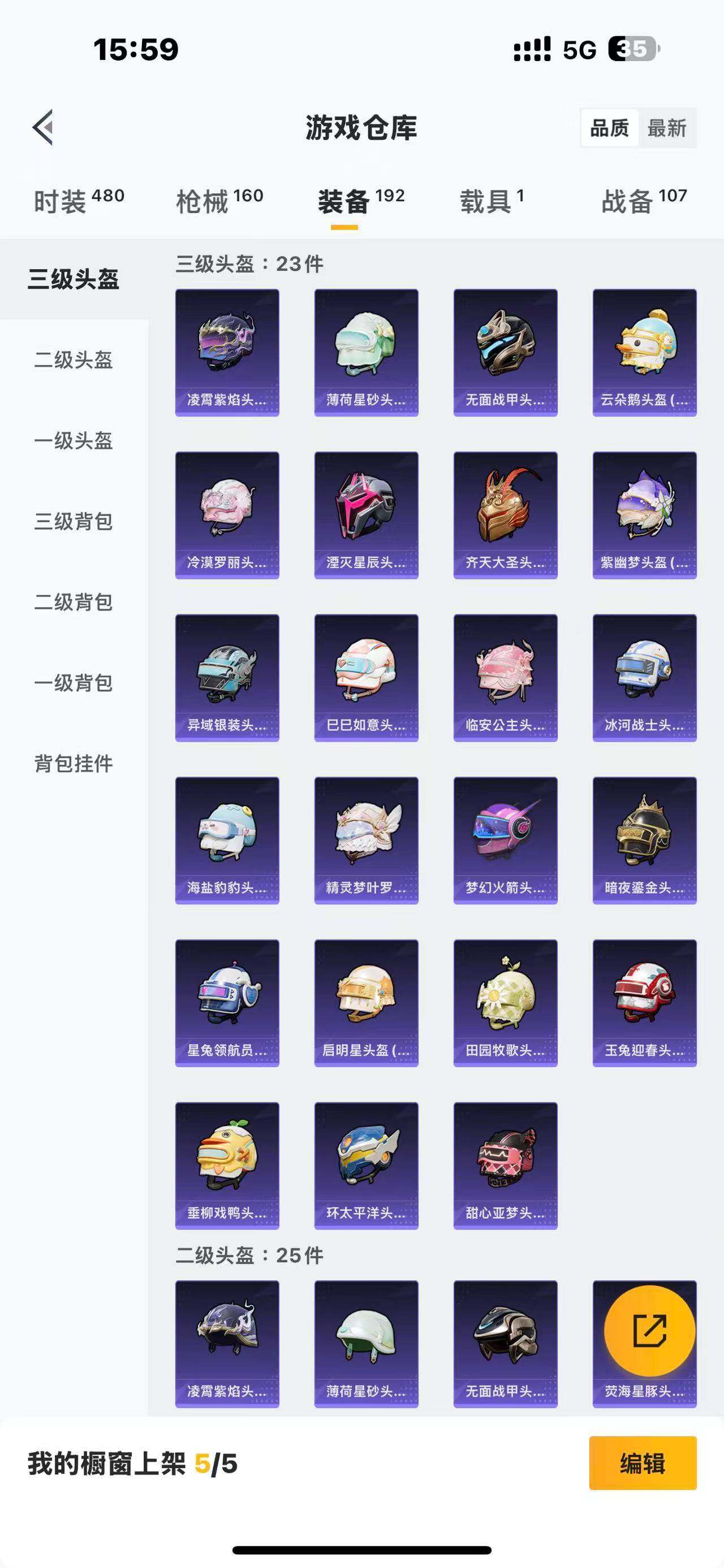
Task: Open 背包挂件 category
Action: coord(74,763)
